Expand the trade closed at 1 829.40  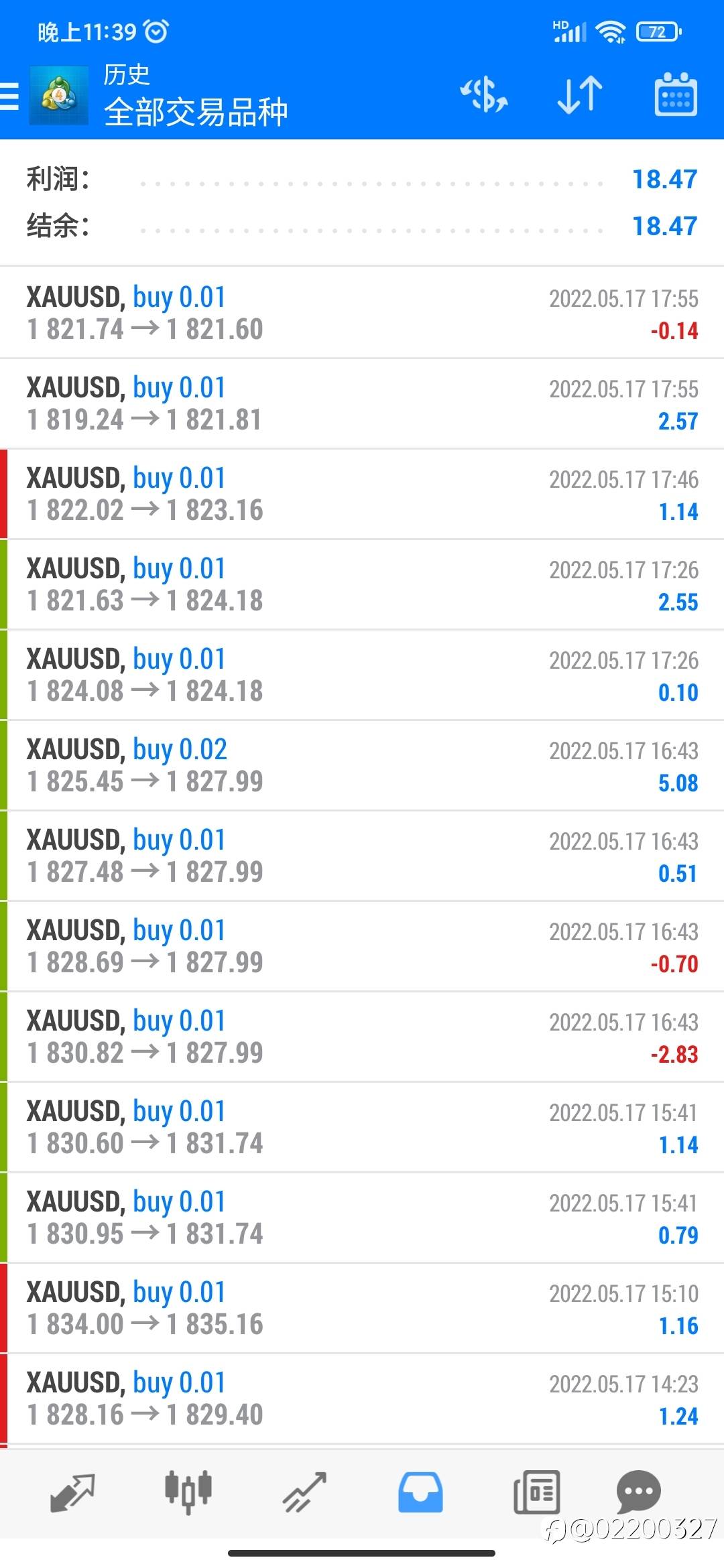click(x=362, y=1398)
